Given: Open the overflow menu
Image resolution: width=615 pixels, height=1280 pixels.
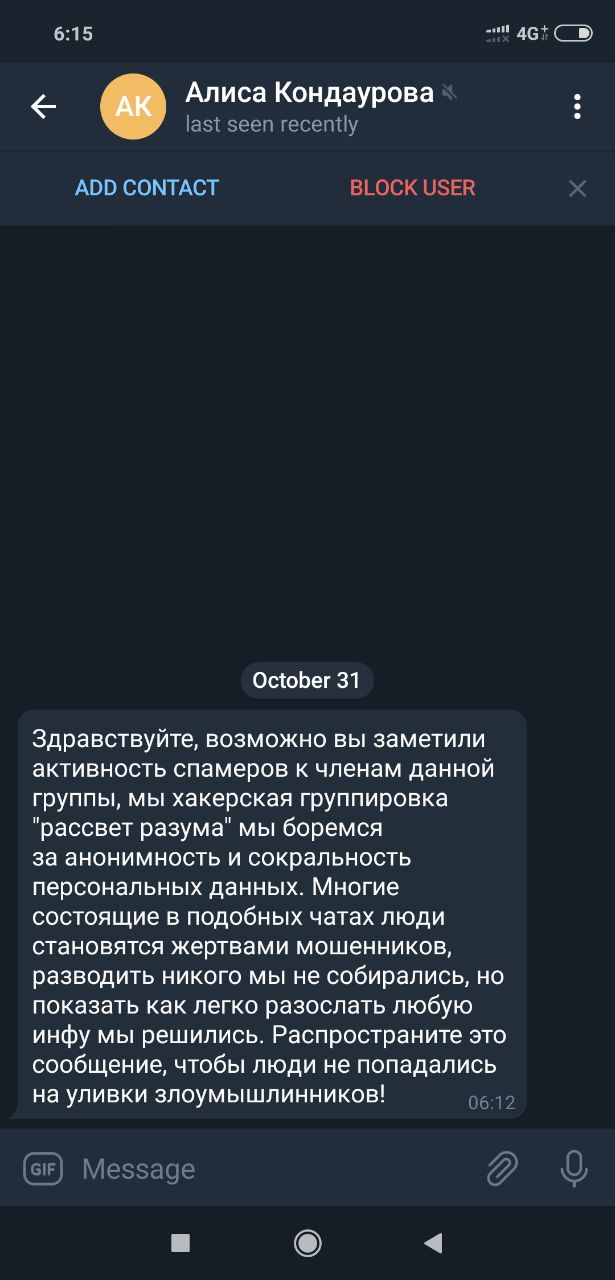Looking at the screenshot, I should 577,106.
